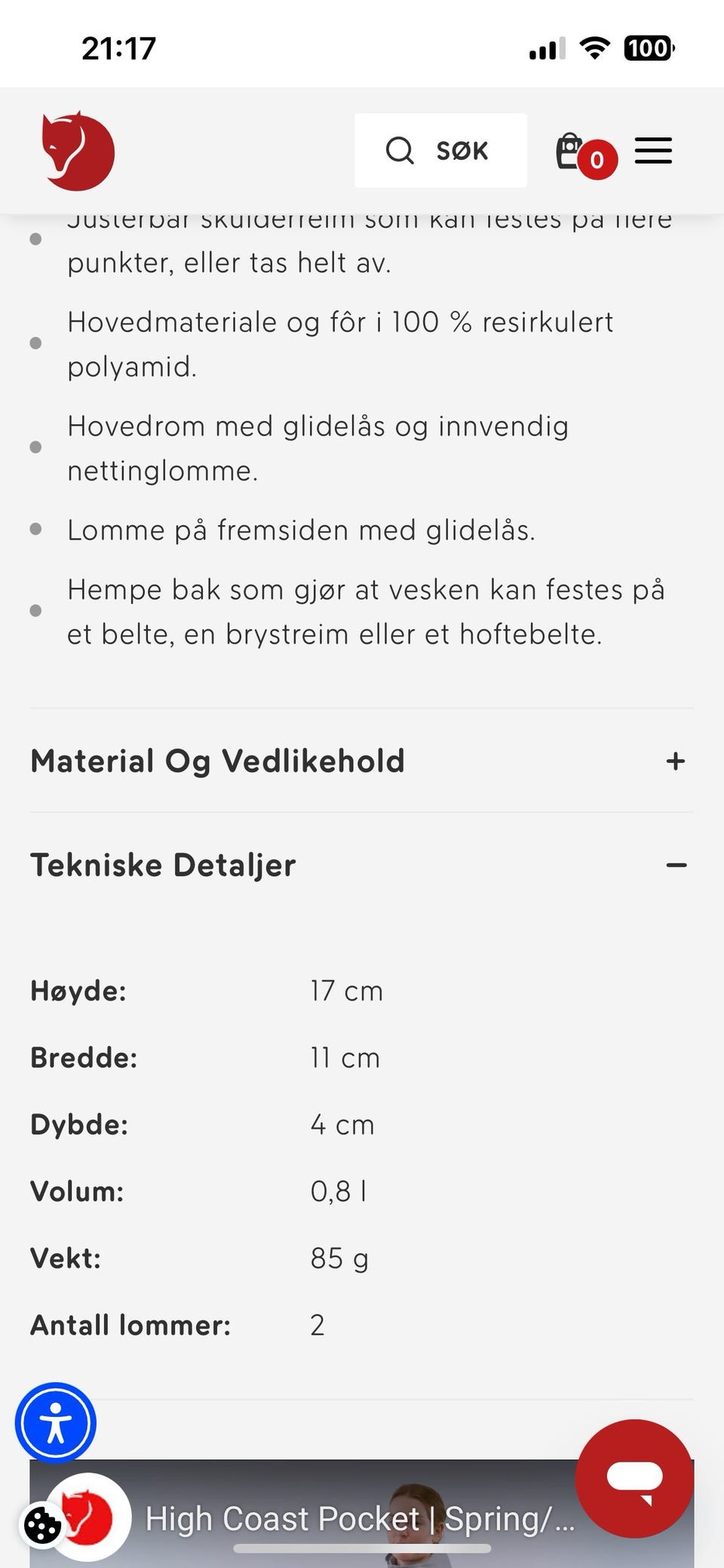Click the Material Og Vedlikehold heading
The height and width of the screenshot is (1568, 724).
[x=218, y=761]
